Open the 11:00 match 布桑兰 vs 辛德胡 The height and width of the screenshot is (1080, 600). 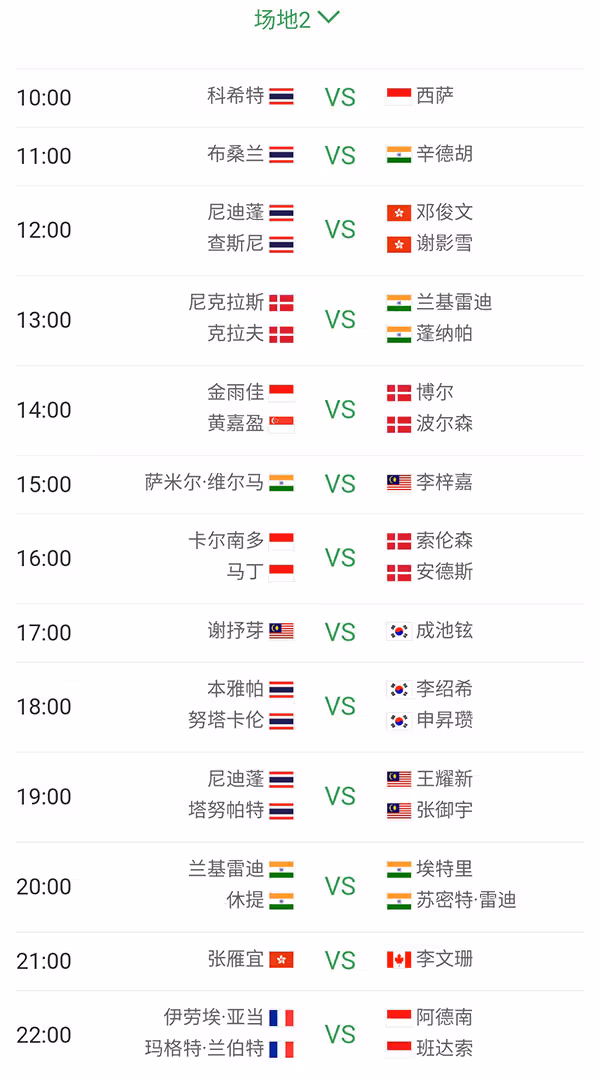[x=300, y=156]
